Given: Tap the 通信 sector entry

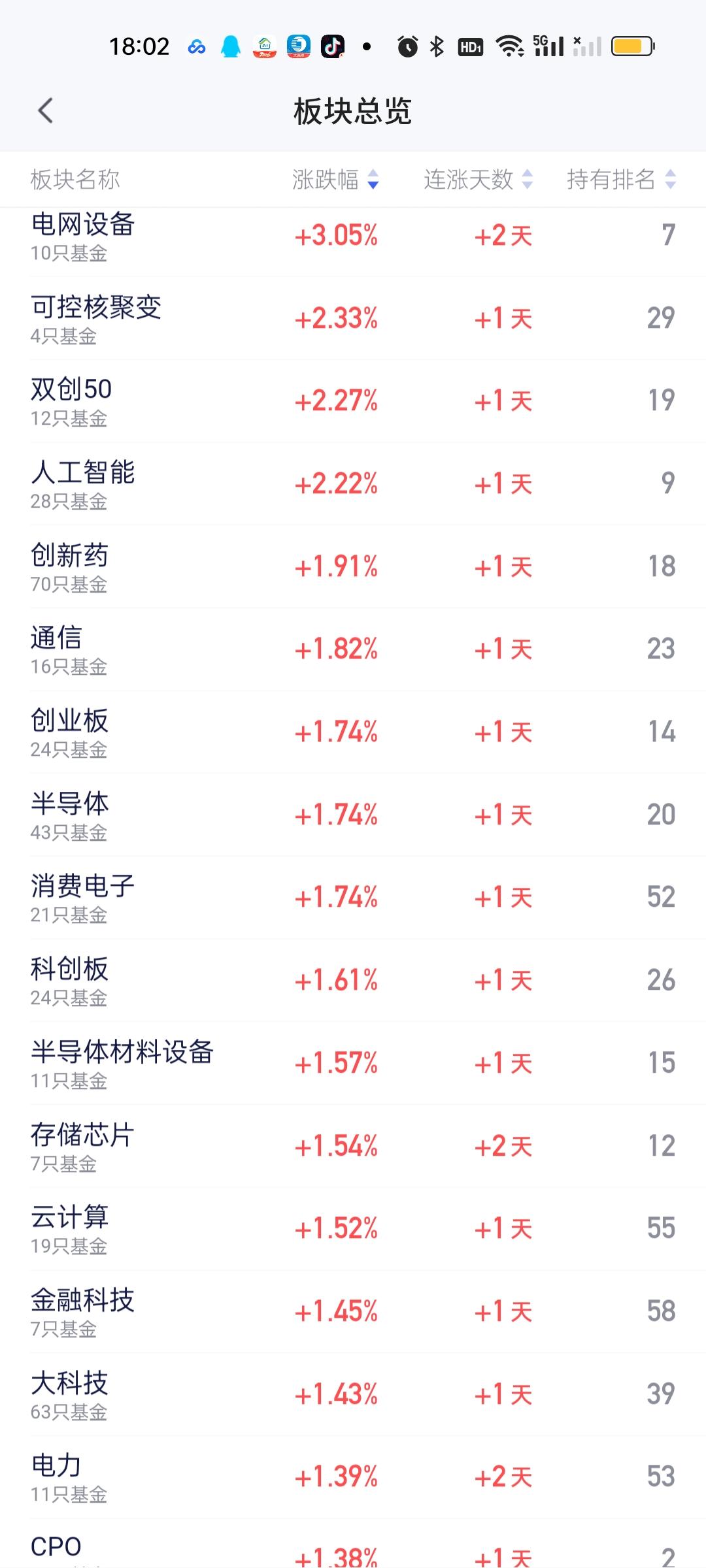Looking at the screenshot, I should (x=353, y=649).
